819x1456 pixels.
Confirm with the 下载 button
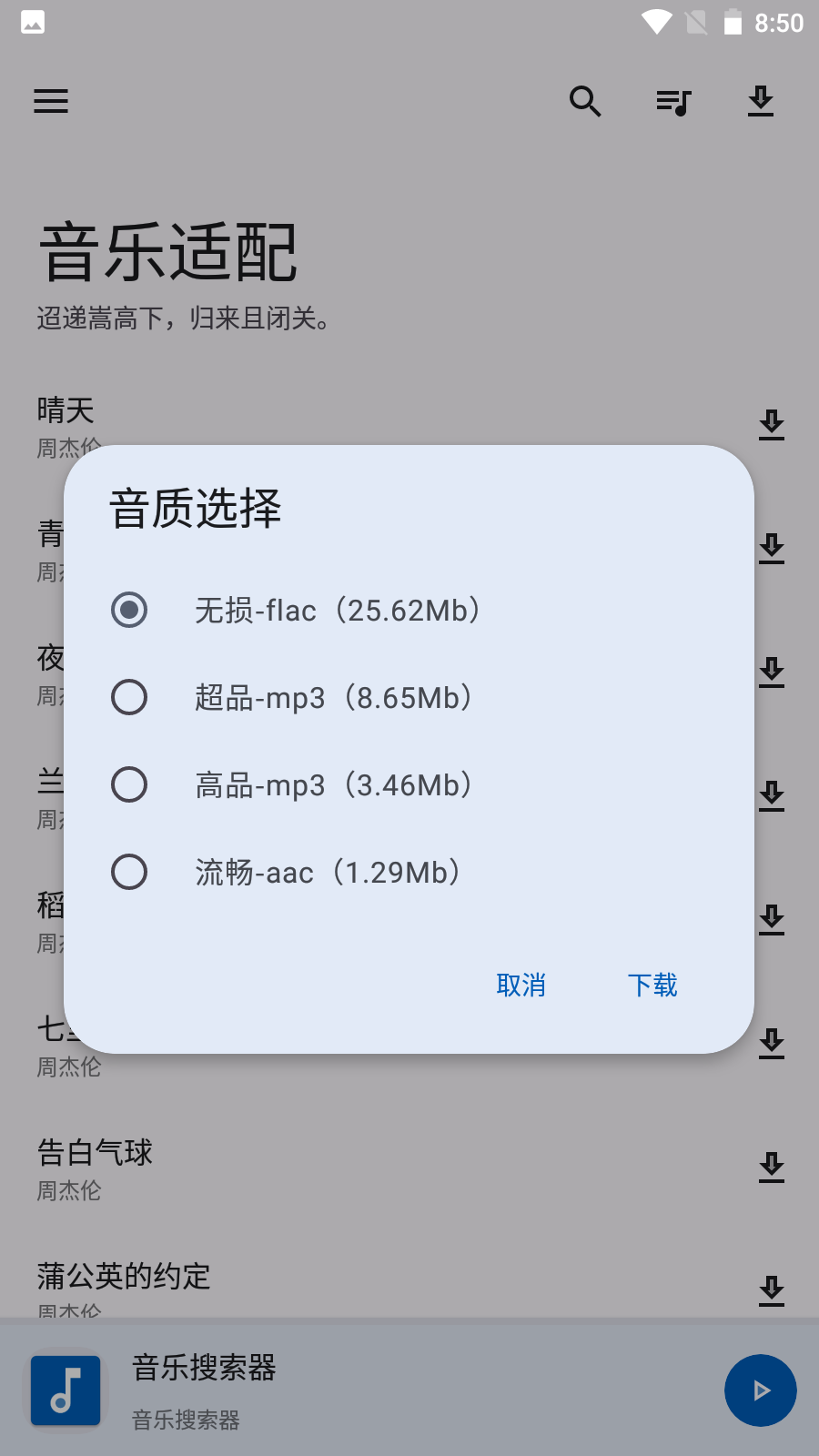pos(652,985)
